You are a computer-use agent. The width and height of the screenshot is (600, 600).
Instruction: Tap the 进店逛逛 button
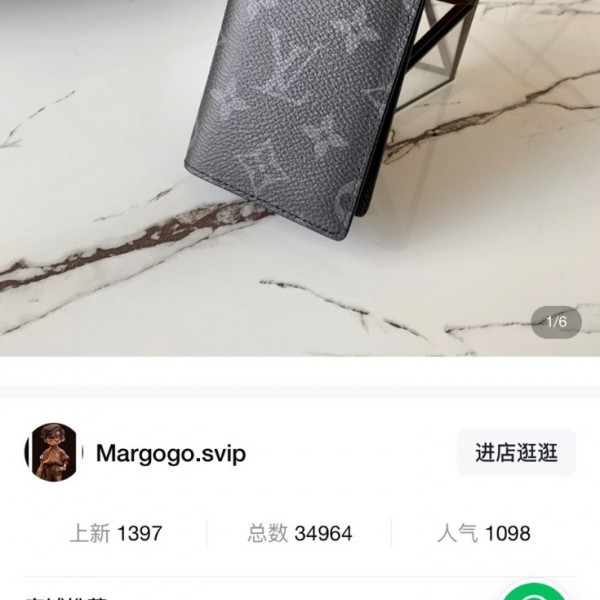(516, 452)
